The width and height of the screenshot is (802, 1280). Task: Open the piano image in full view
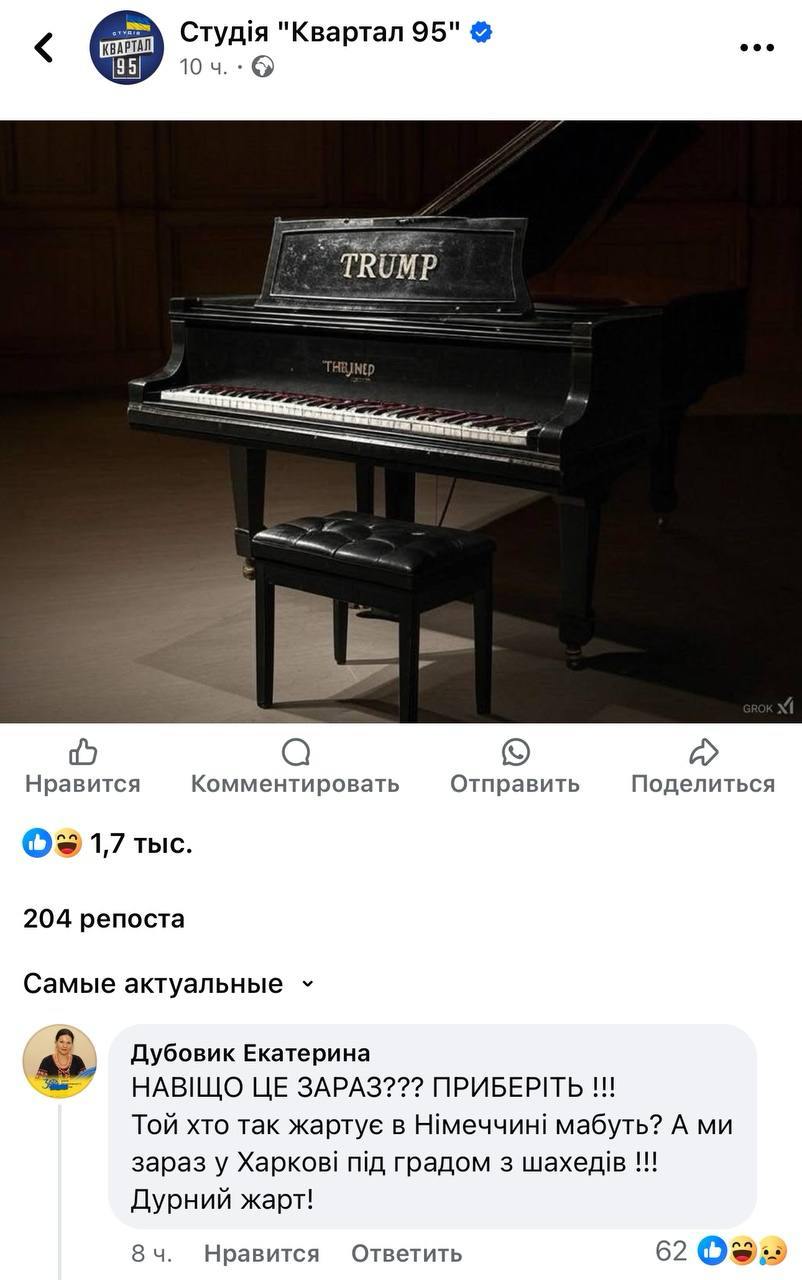tap(400, 420)
